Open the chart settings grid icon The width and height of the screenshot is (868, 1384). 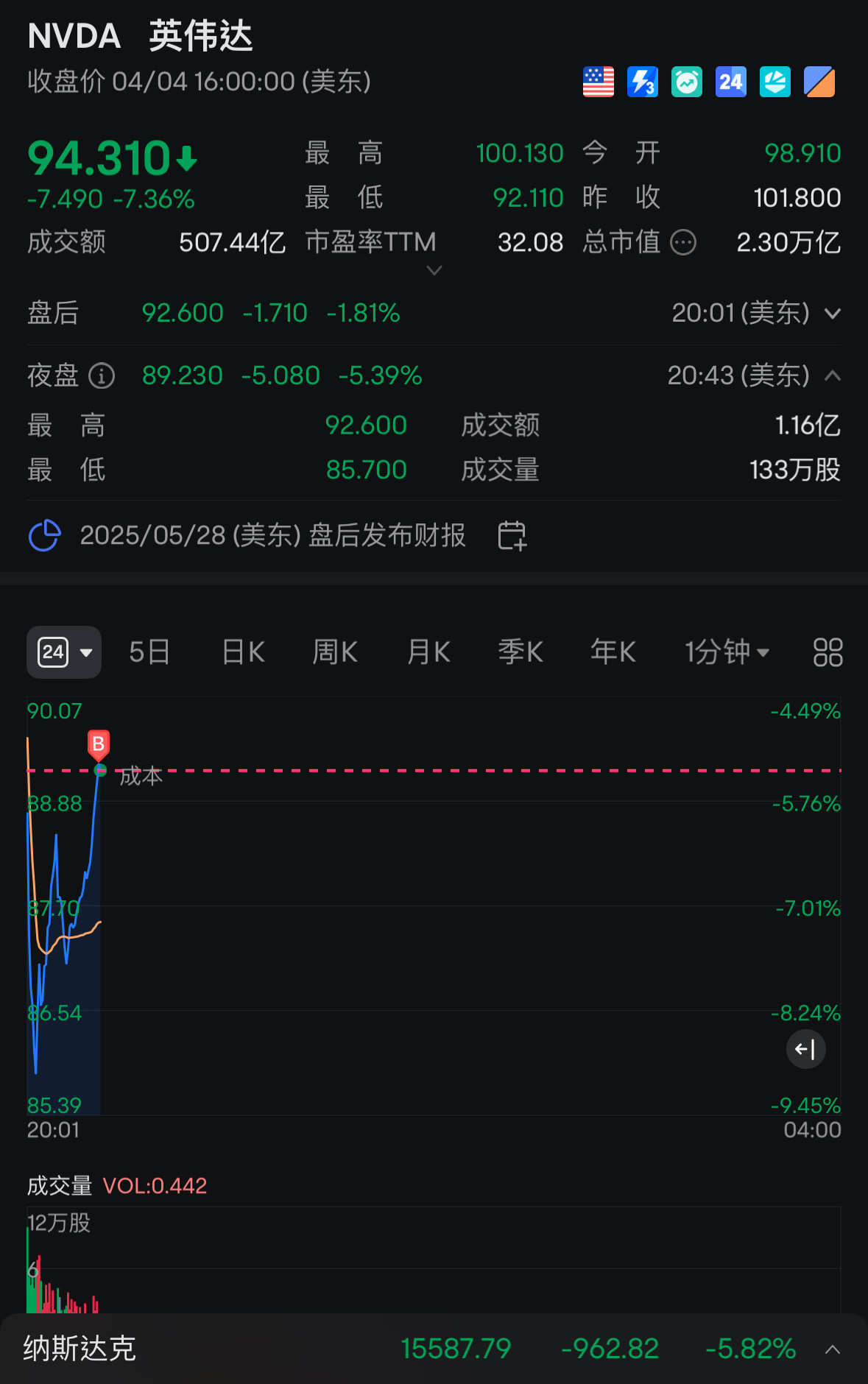tap(828, 652)
